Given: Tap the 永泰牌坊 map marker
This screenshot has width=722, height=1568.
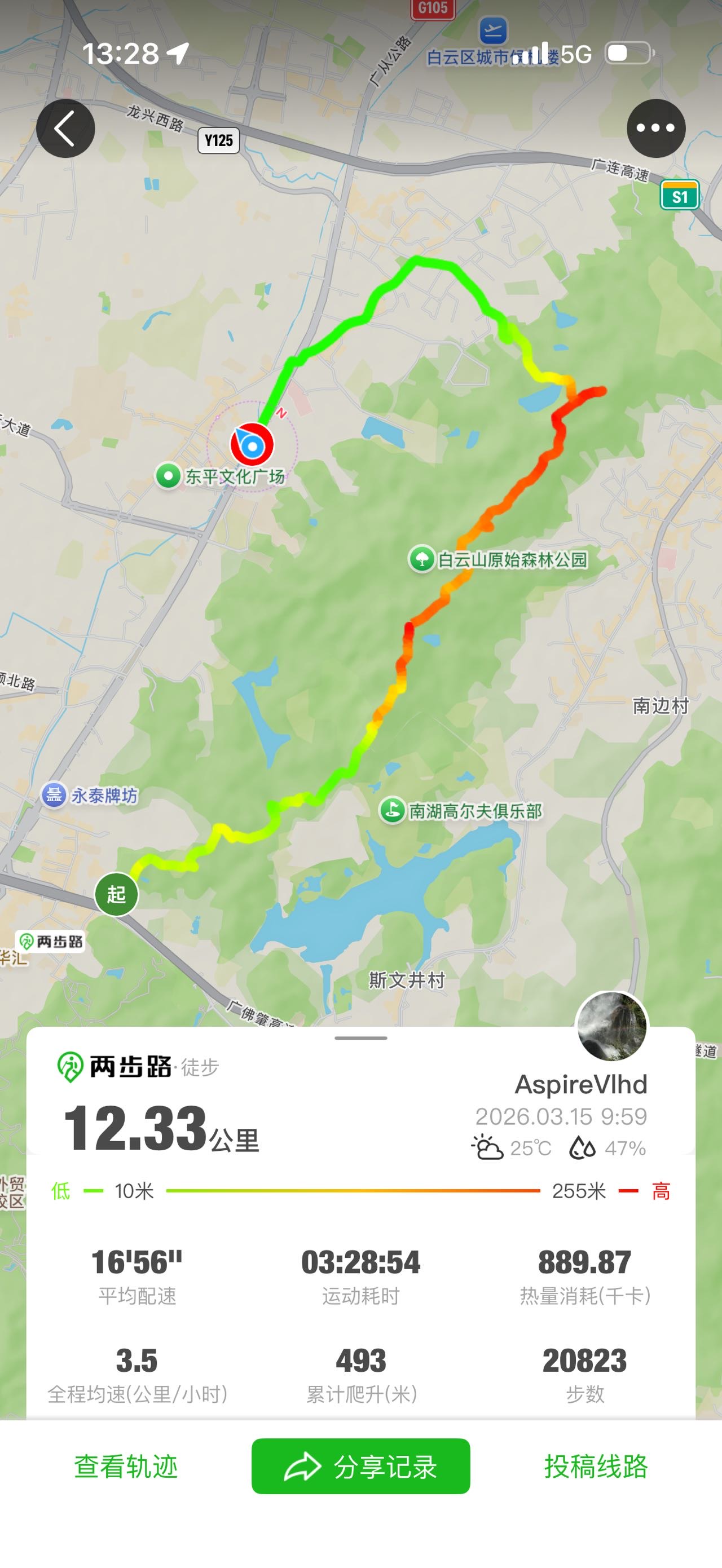Looking at the screenshot, I should [x=54, y=795].
